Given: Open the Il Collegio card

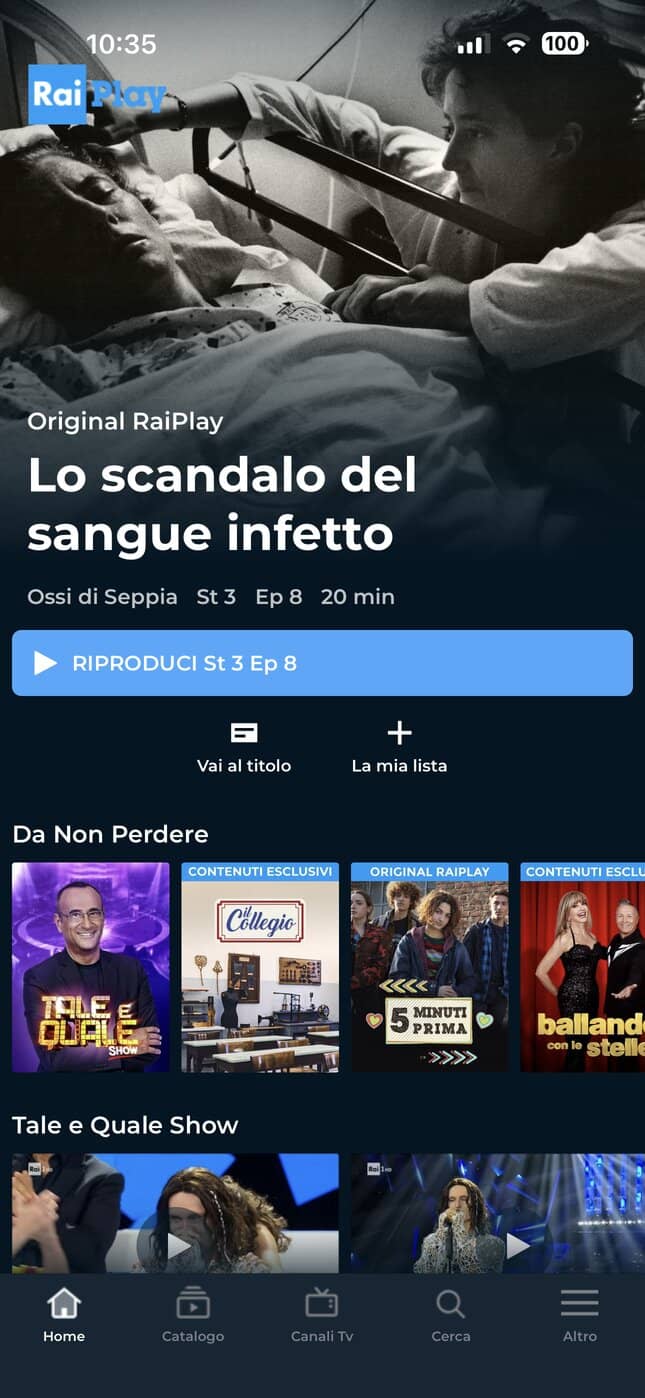Looking at the screenshot, I should coord(260,967).
